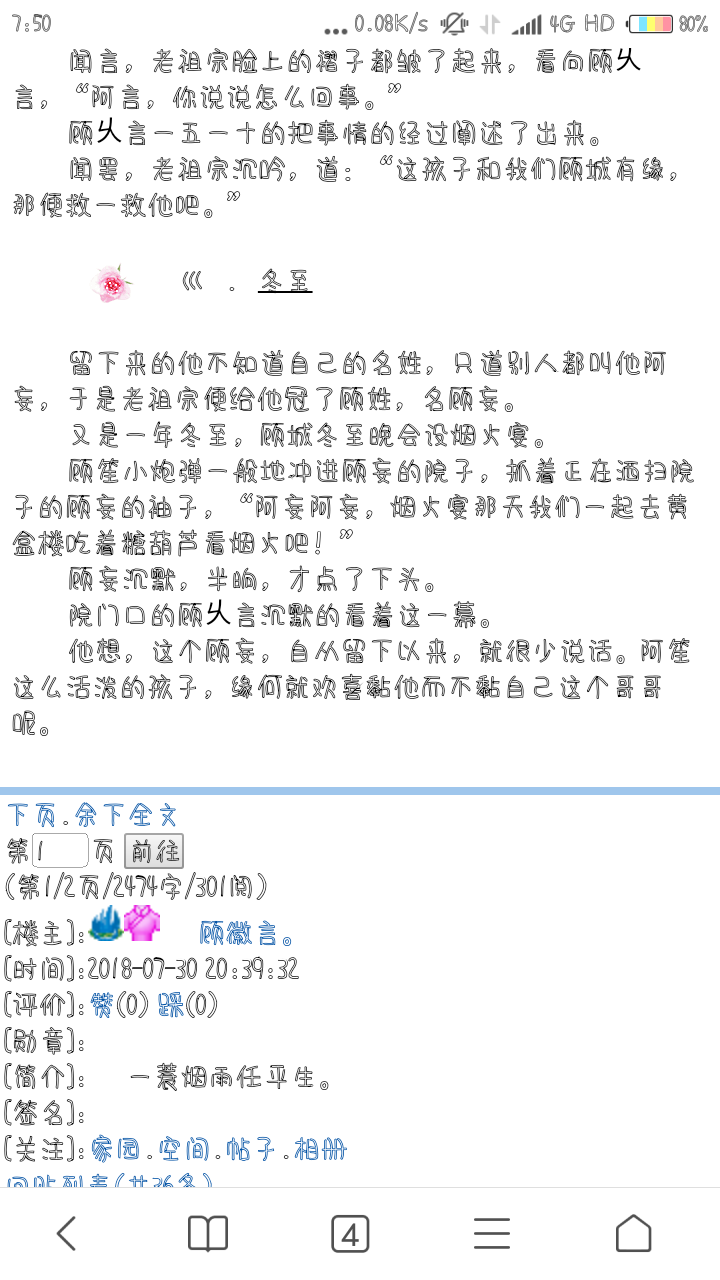Open the browser bookmarks book icon
The height and width of the screenshot is (1280, 720).
coord(208,1233)
